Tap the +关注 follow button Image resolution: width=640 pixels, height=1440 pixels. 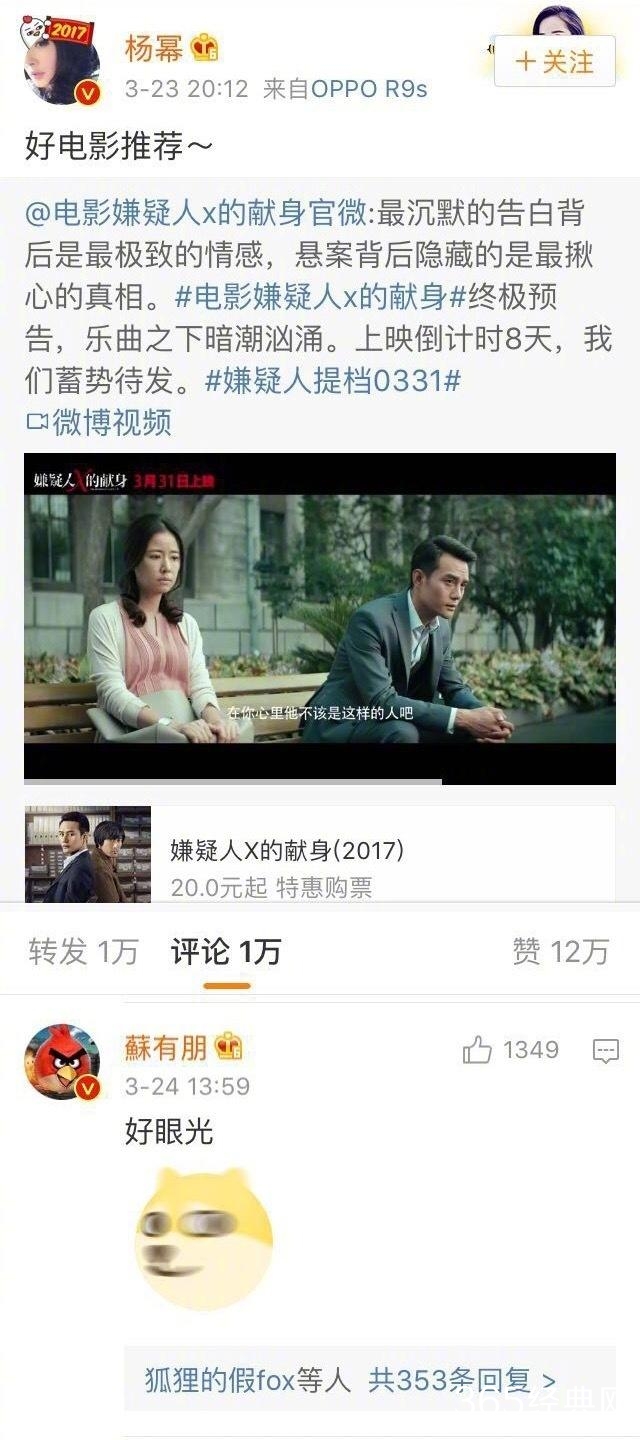click(554, 61)
